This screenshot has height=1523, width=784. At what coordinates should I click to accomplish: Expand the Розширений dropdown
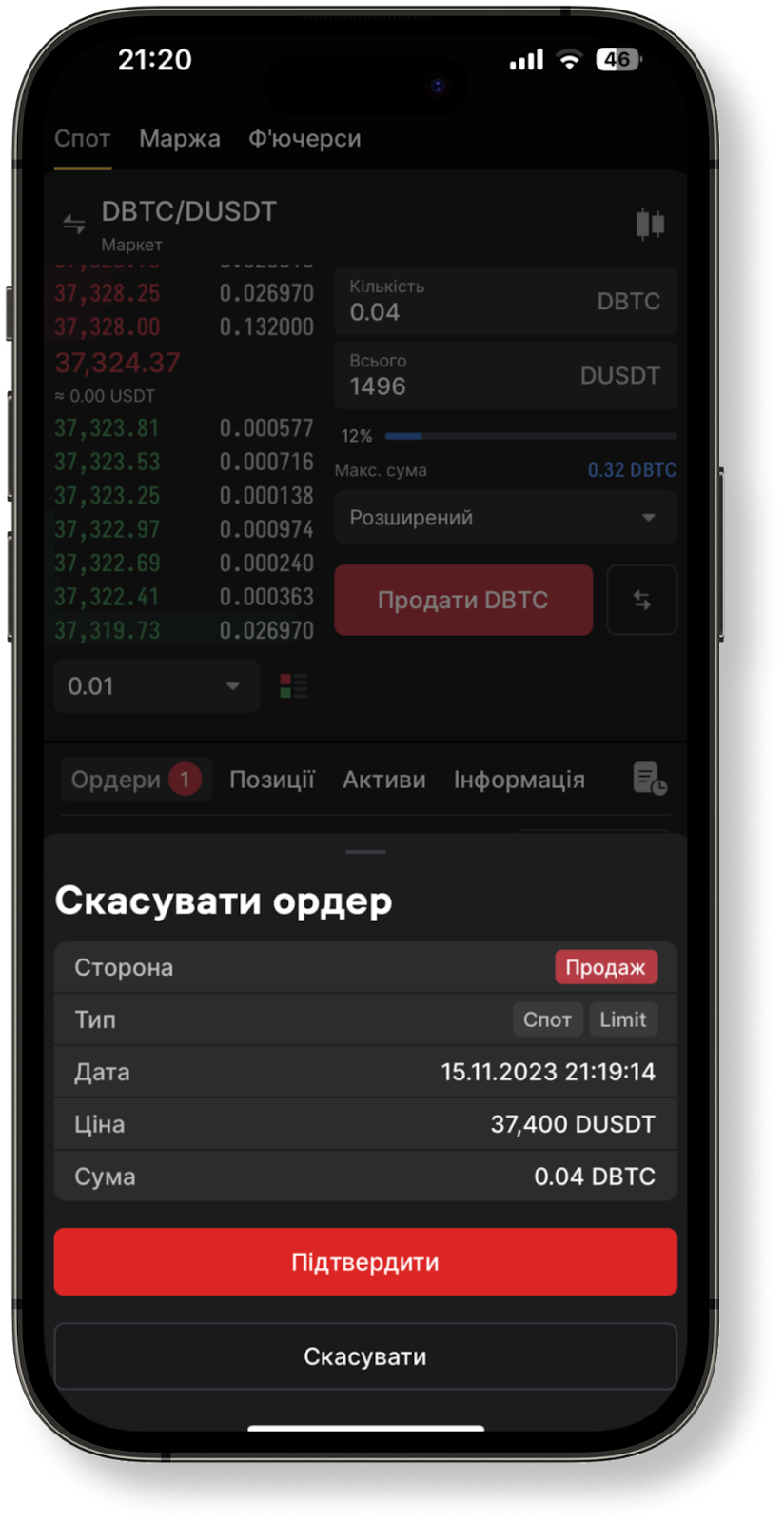pyautogui.click(x=505, y=518)
